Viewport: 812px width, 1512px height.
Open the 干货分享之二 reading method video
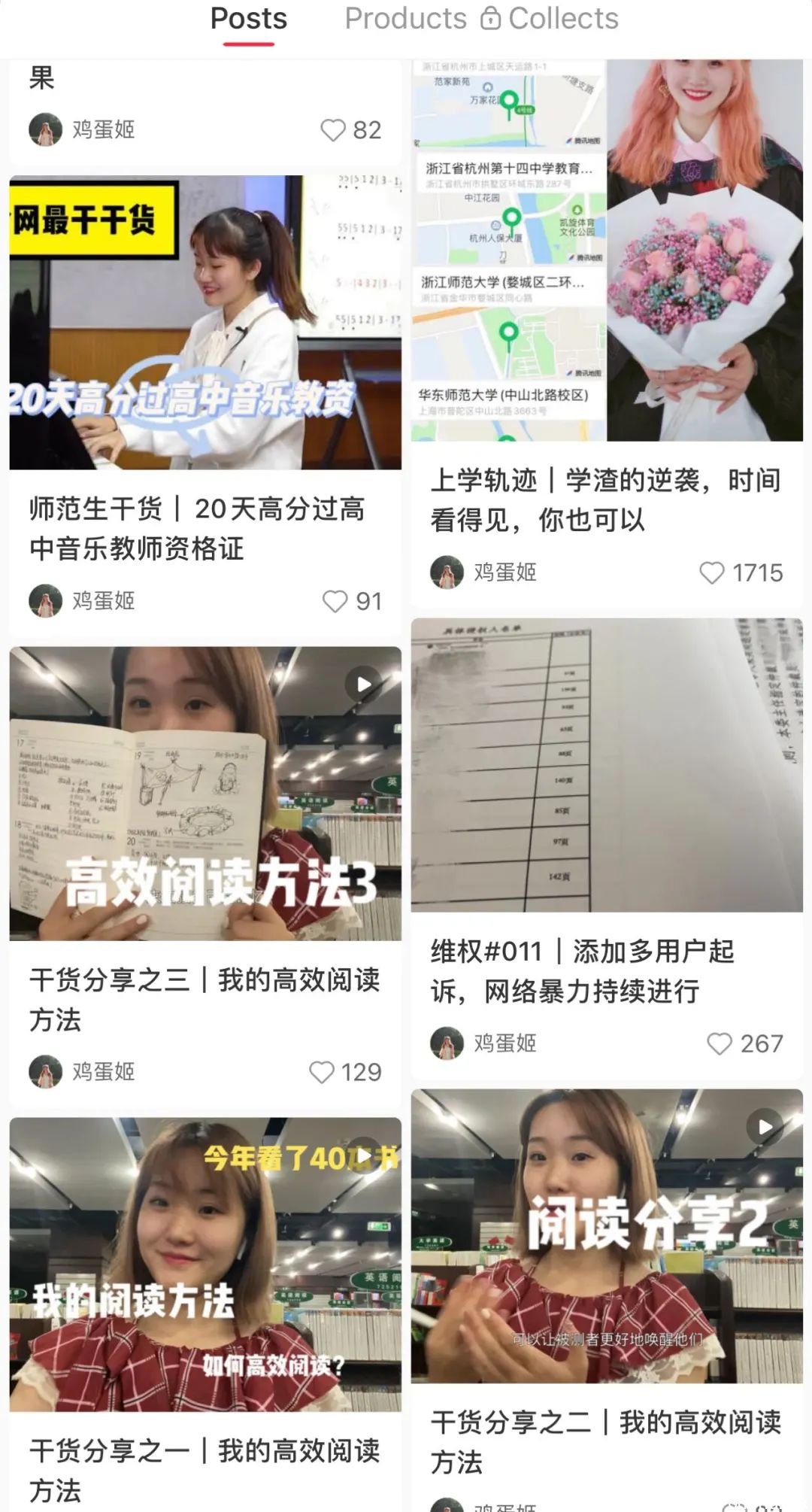(606, 1236)
